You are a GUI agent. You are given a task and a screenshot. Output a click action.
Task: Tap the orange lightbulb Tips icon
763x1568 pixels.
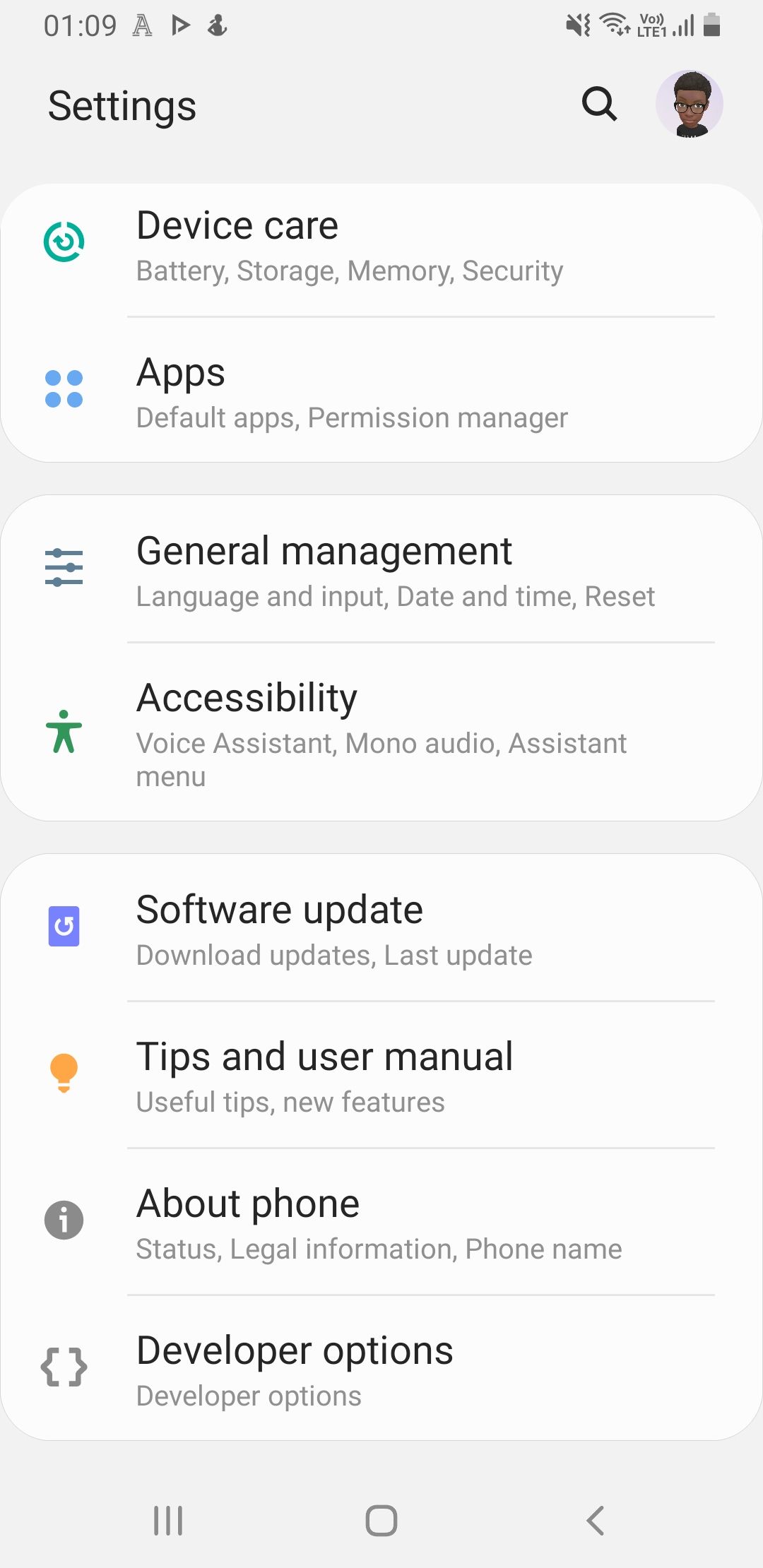tap(63, 1074)
